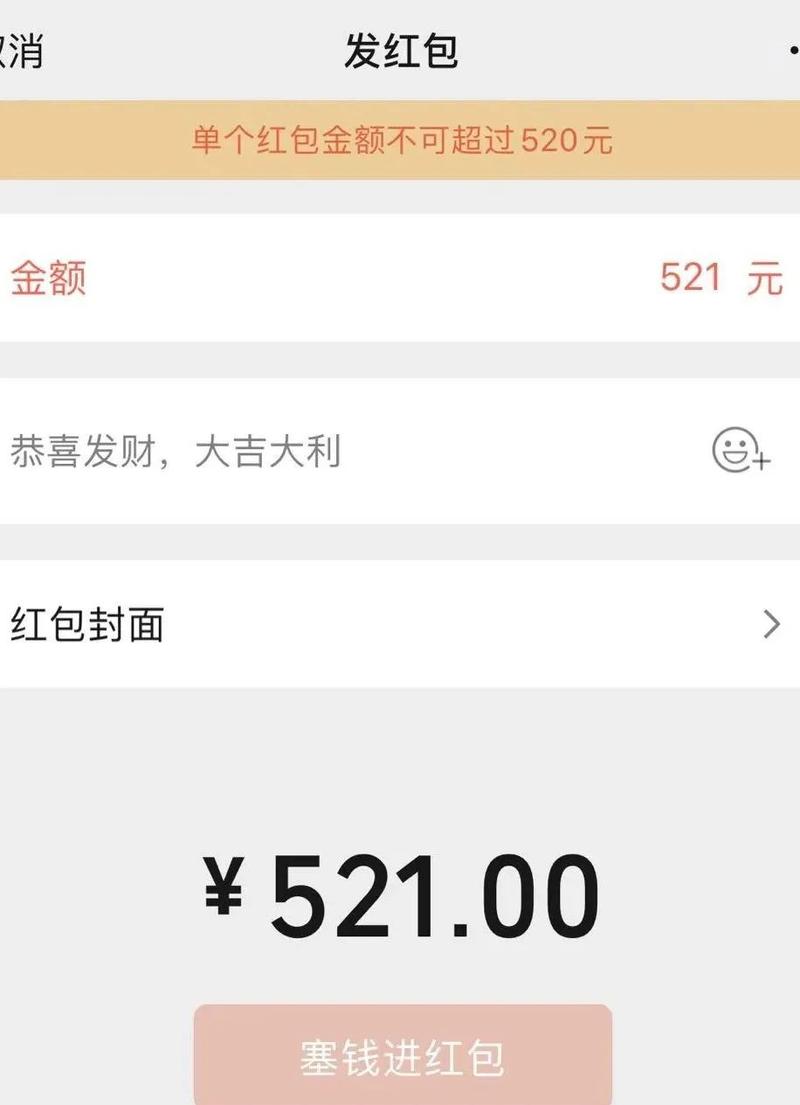Click the warning text 单个红包金额不可超过520元

400,143
